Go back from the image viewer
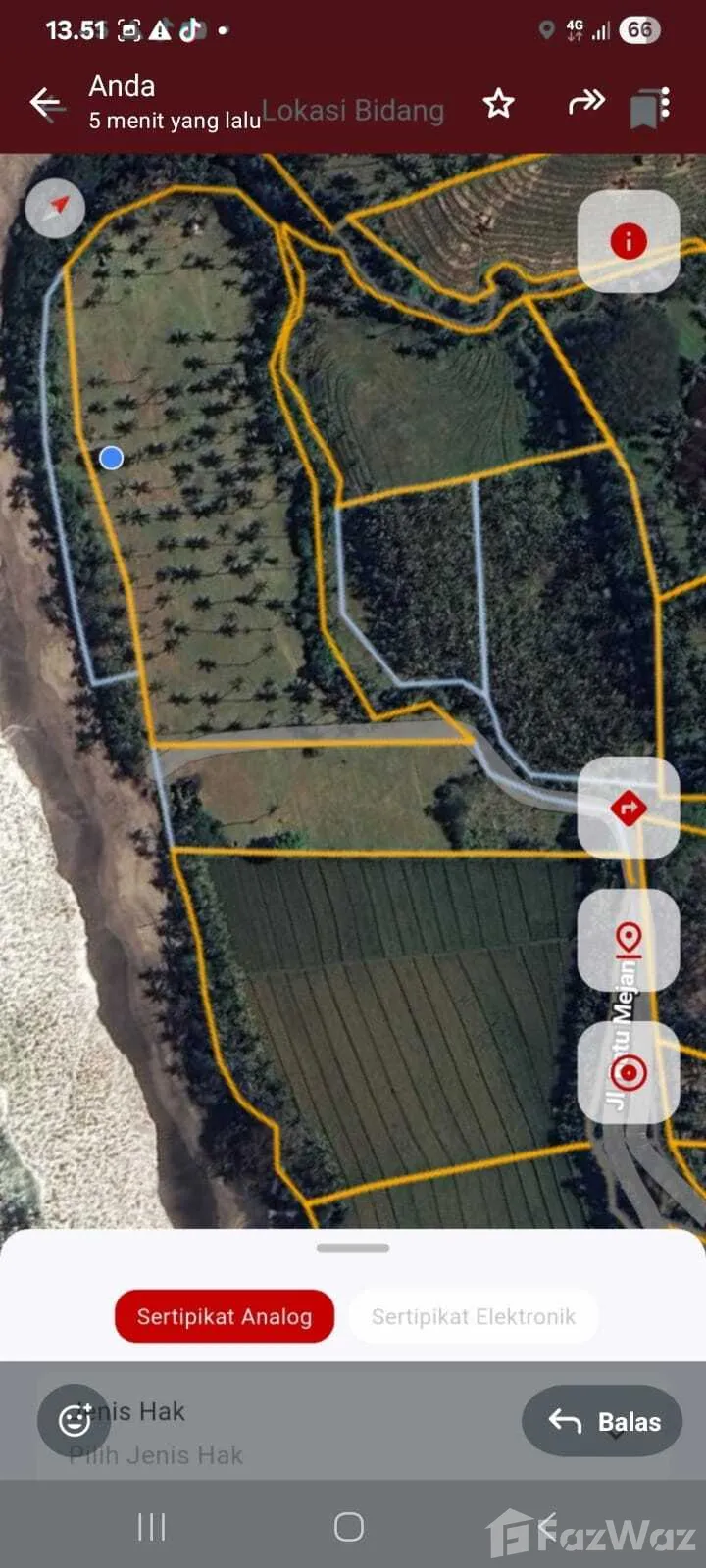 tap(46, 103)
